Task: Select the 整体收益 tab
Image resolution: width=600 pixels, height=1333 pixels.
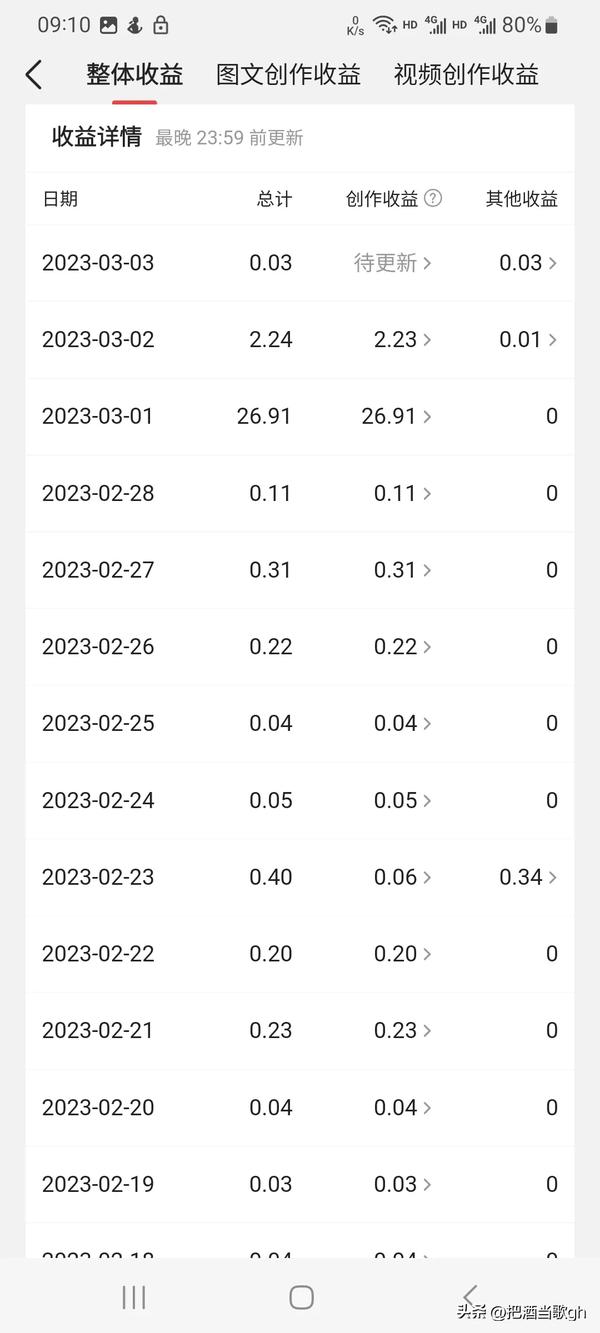Action: coord(134,75)
